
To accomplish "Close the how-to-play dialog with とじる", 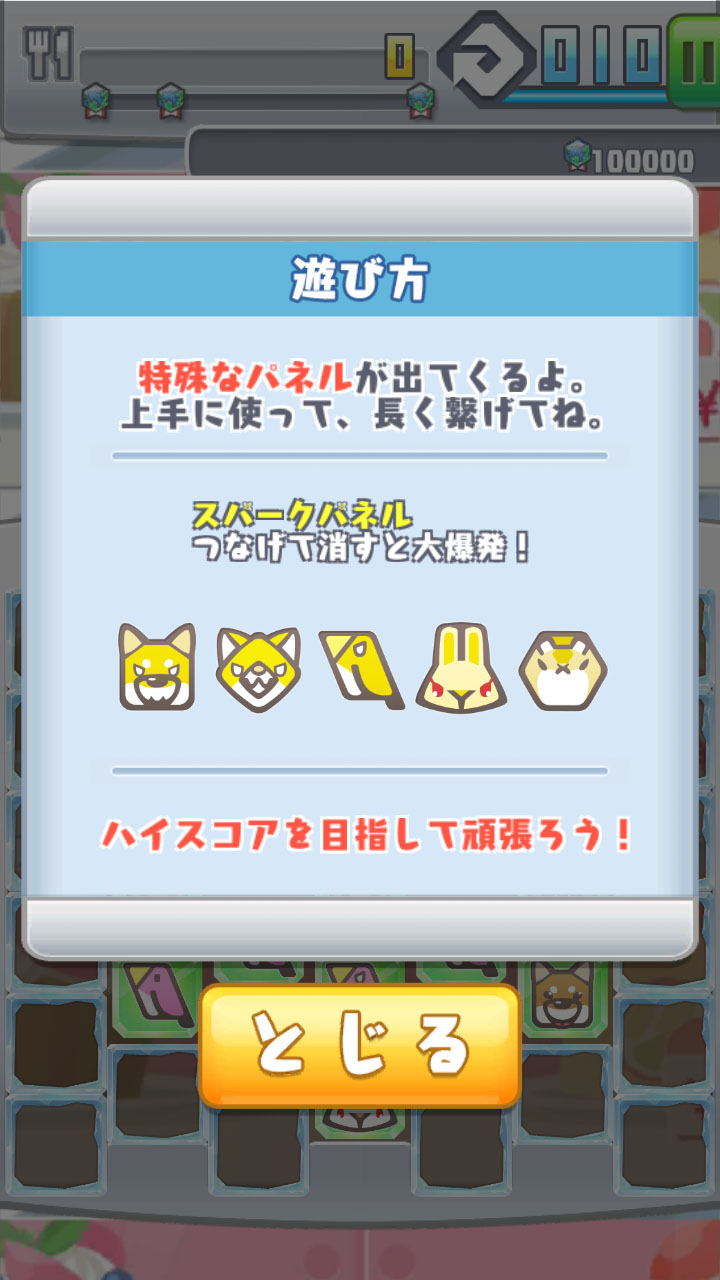I will tap(360, 1046).
